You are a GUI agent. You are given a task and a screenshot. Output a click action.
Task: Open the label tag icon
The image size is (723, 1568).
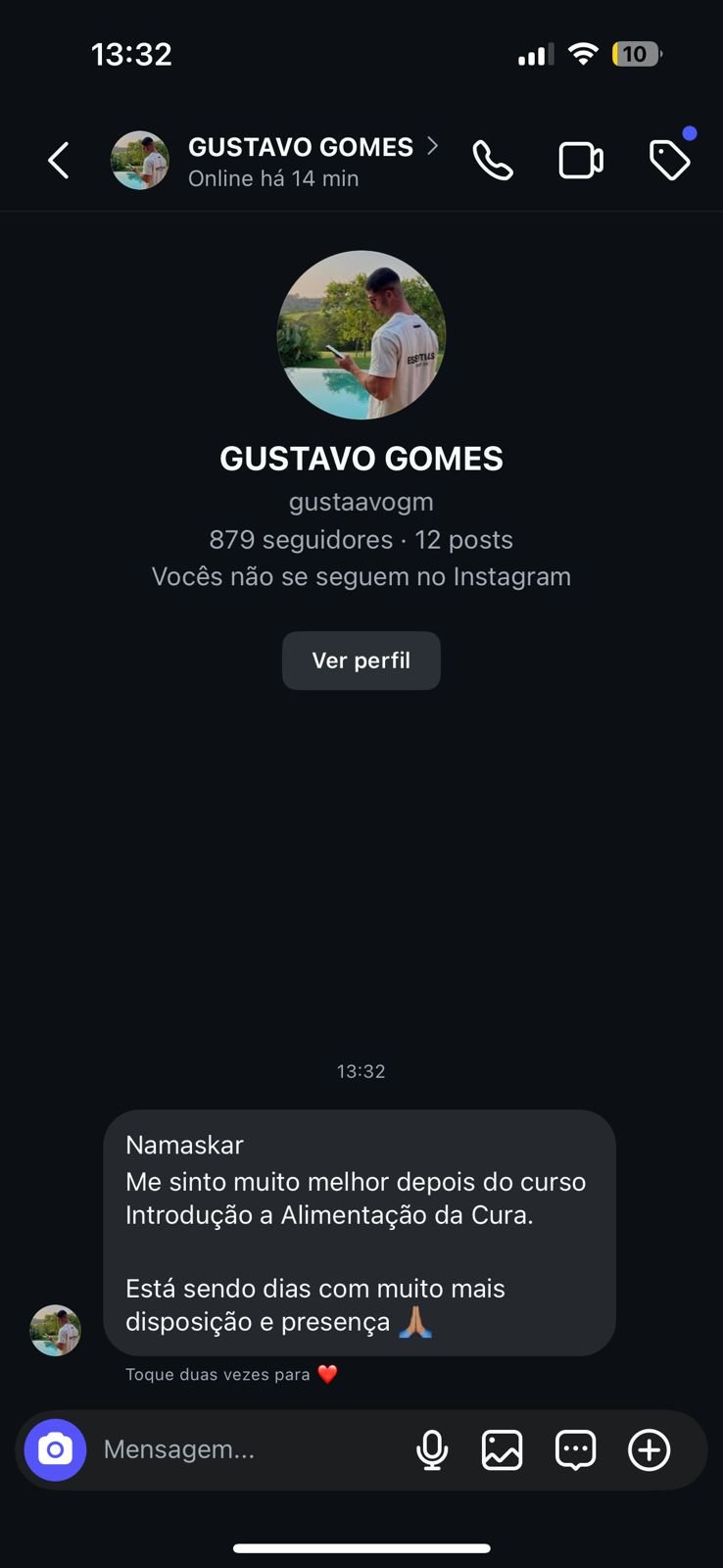tap(670, 161)
